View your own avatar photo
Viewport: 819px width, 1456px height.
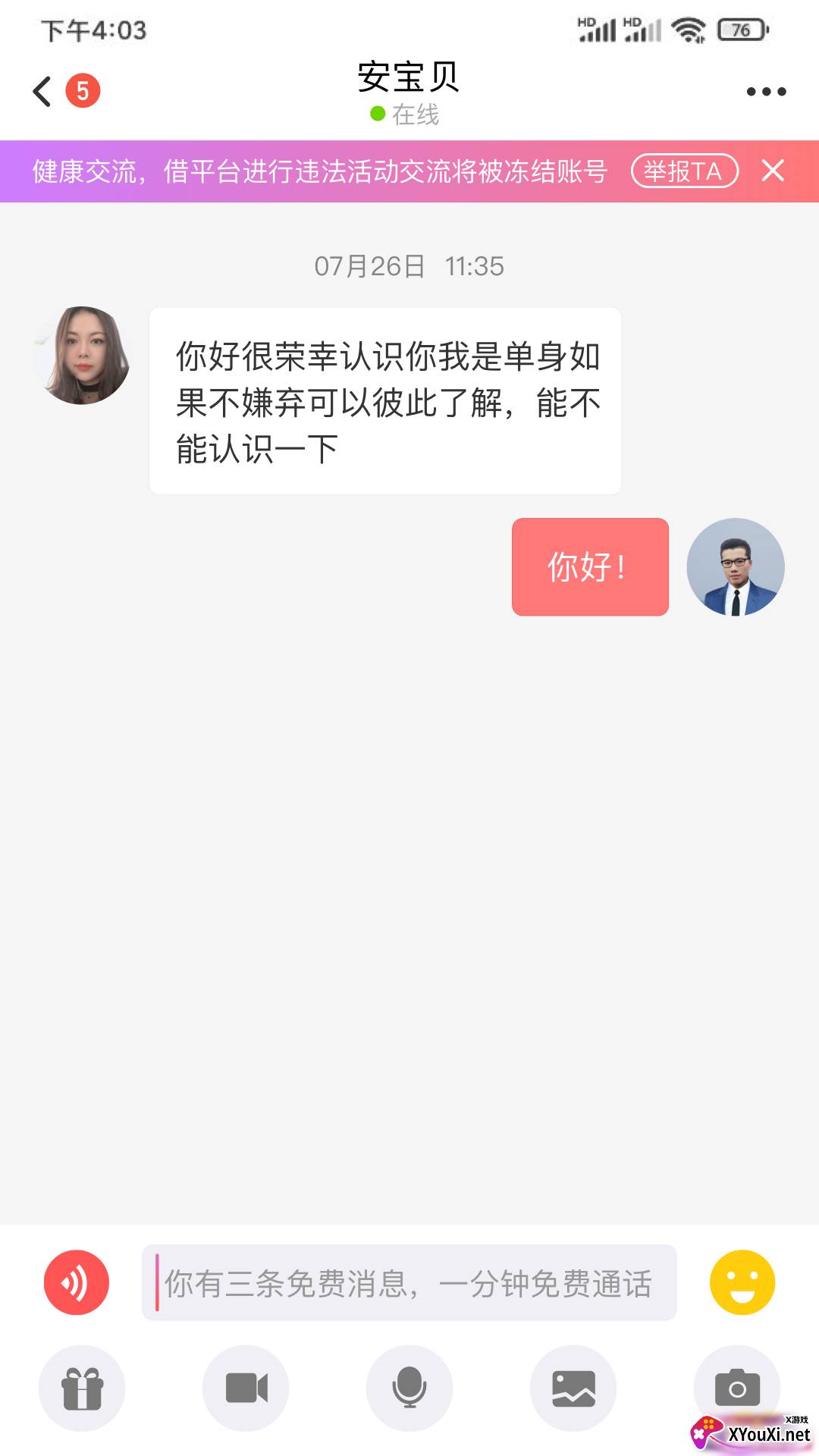coord(736,567)
